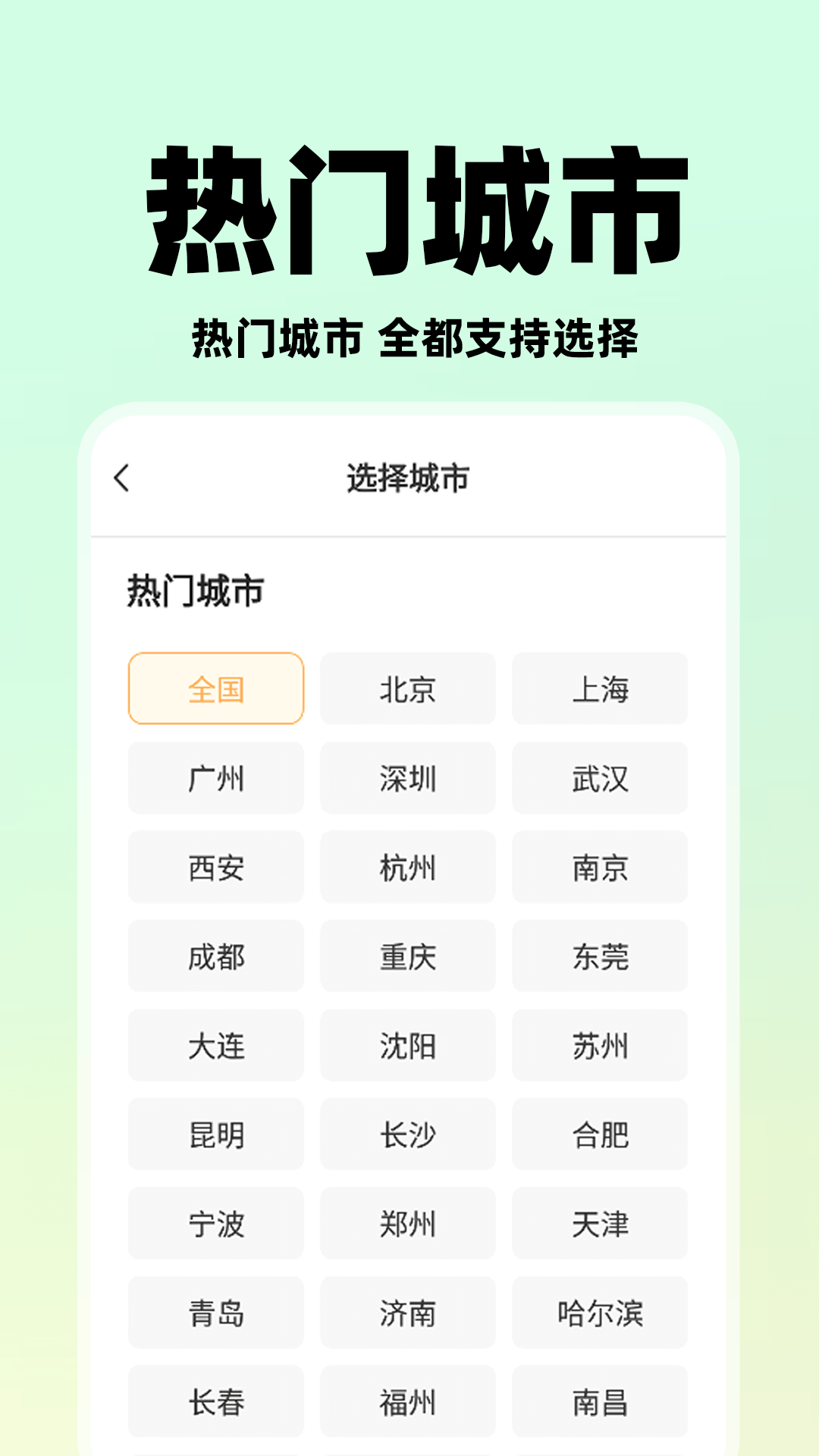Viewport: 819px width, 1456px height.
Task: Select 武汉 from the city grid
Action: coord(599,778)
